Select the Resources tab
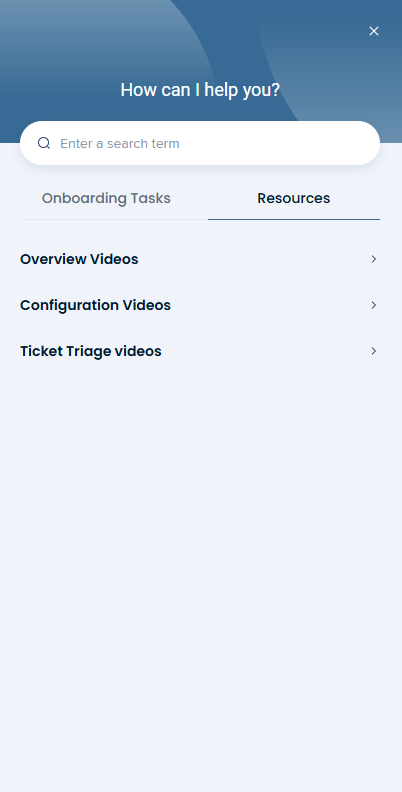 pyautogui.click(x=294, y=198)
